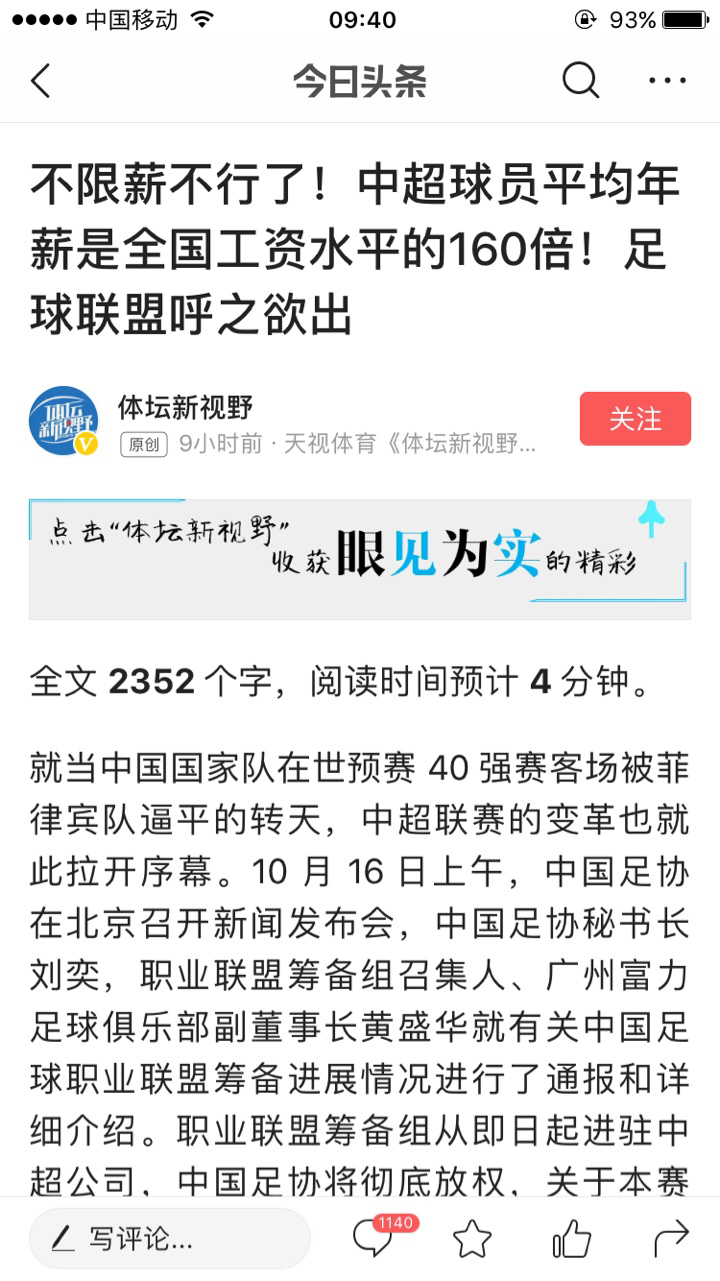
Task: Favorite this article with the star
Action: tap(472, 1239)
